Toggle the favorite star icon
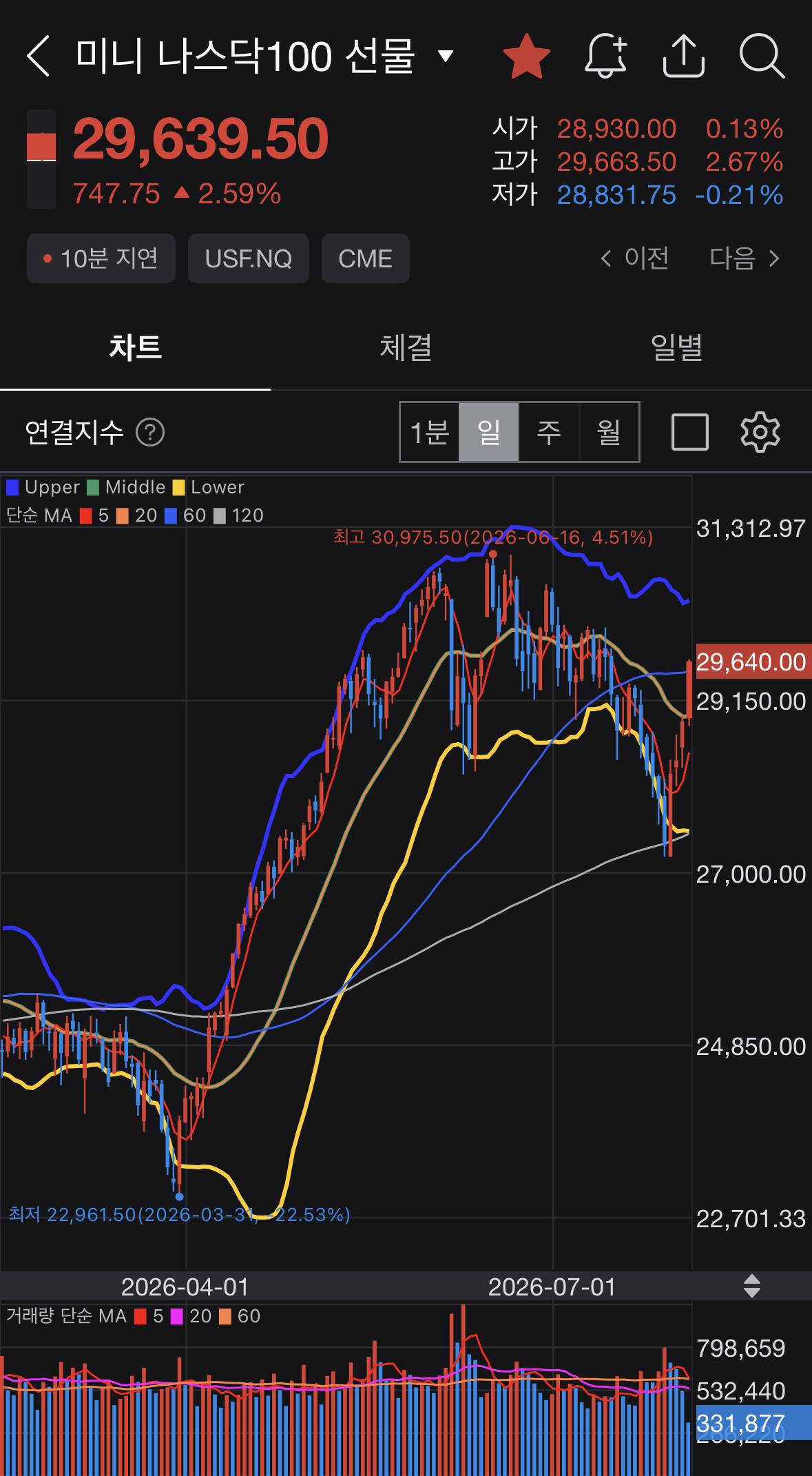 click(526, 57)
